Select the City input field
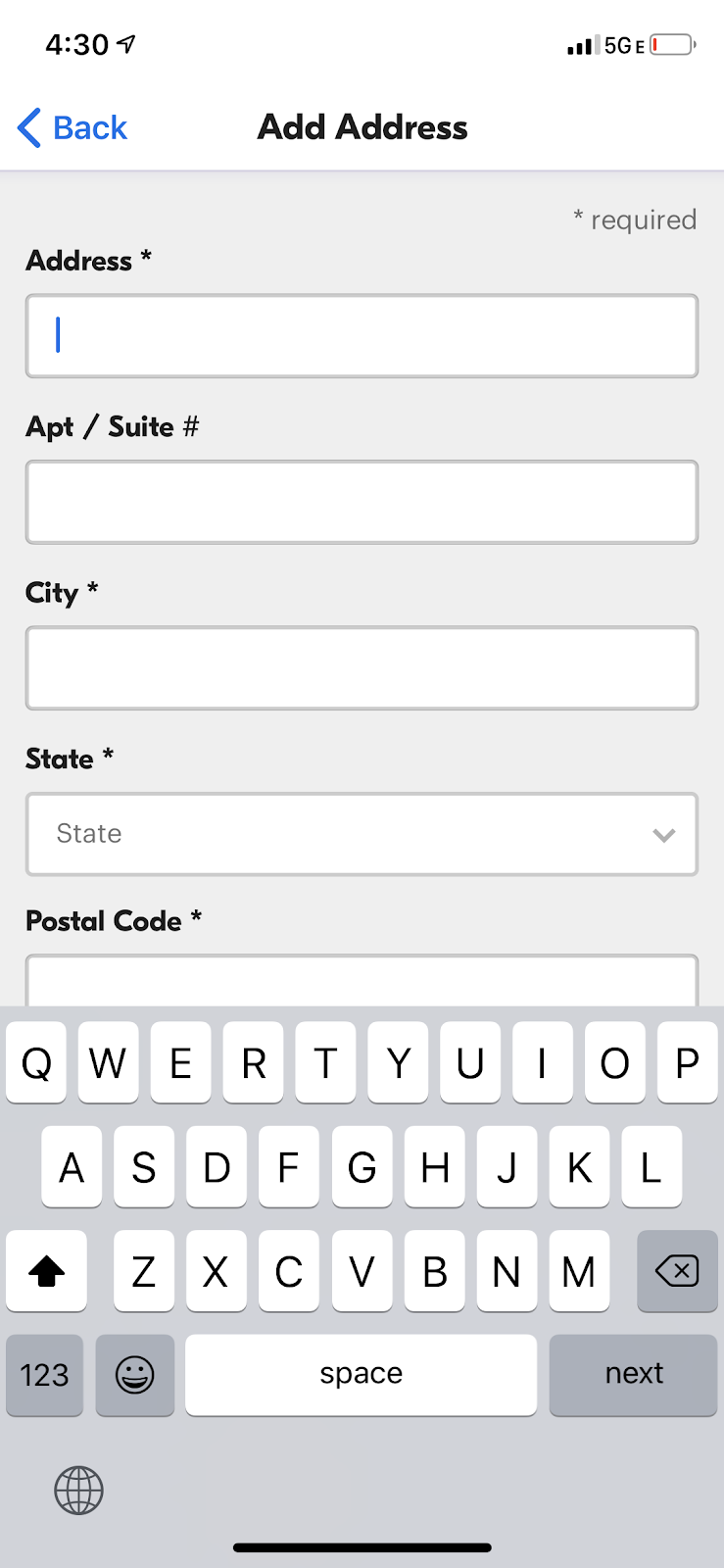Screen dimensions: 724x1568 (x=362, y=668)
